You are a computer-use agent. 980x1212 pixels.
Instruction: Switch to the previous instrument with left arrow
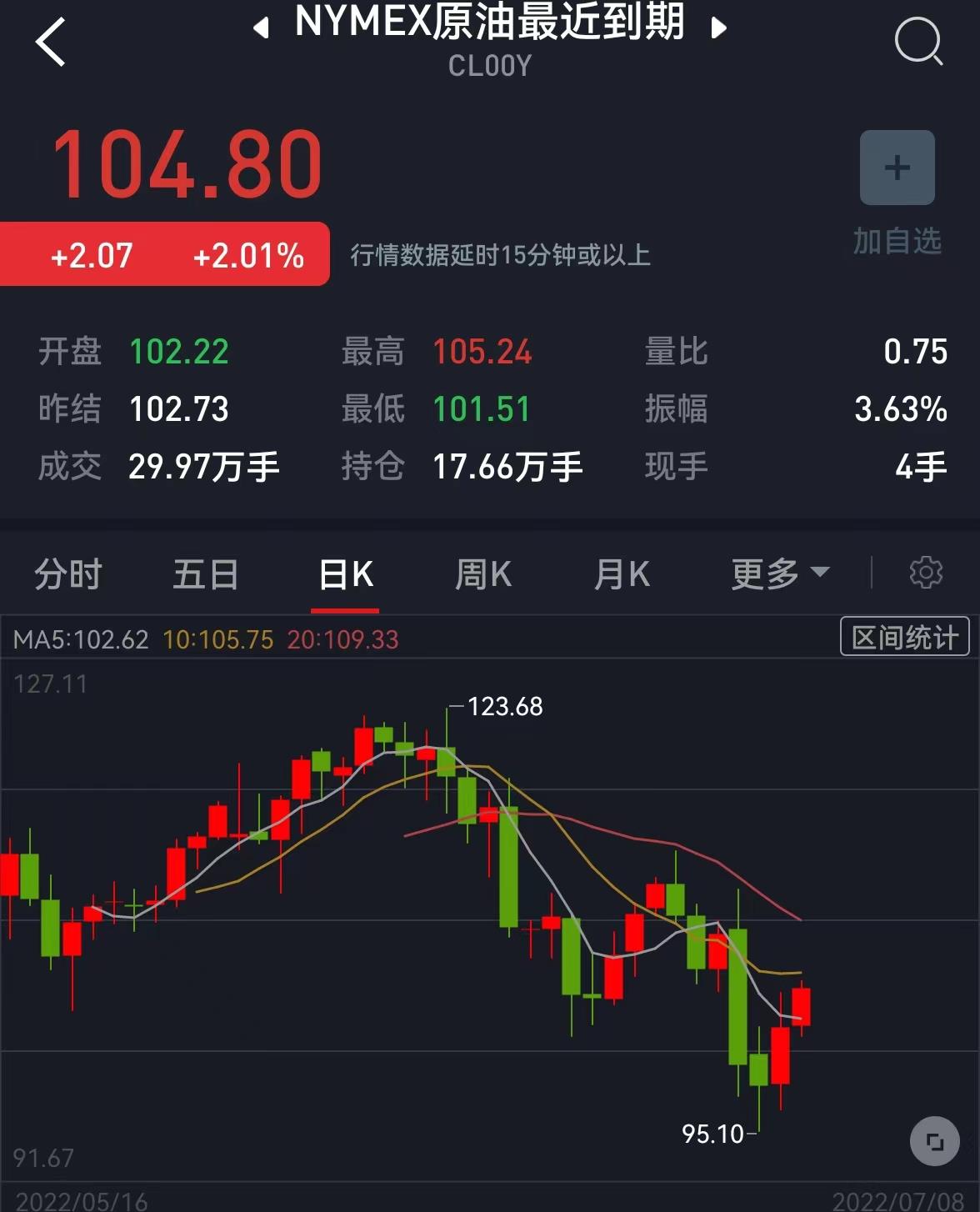[x=261, y=28]
